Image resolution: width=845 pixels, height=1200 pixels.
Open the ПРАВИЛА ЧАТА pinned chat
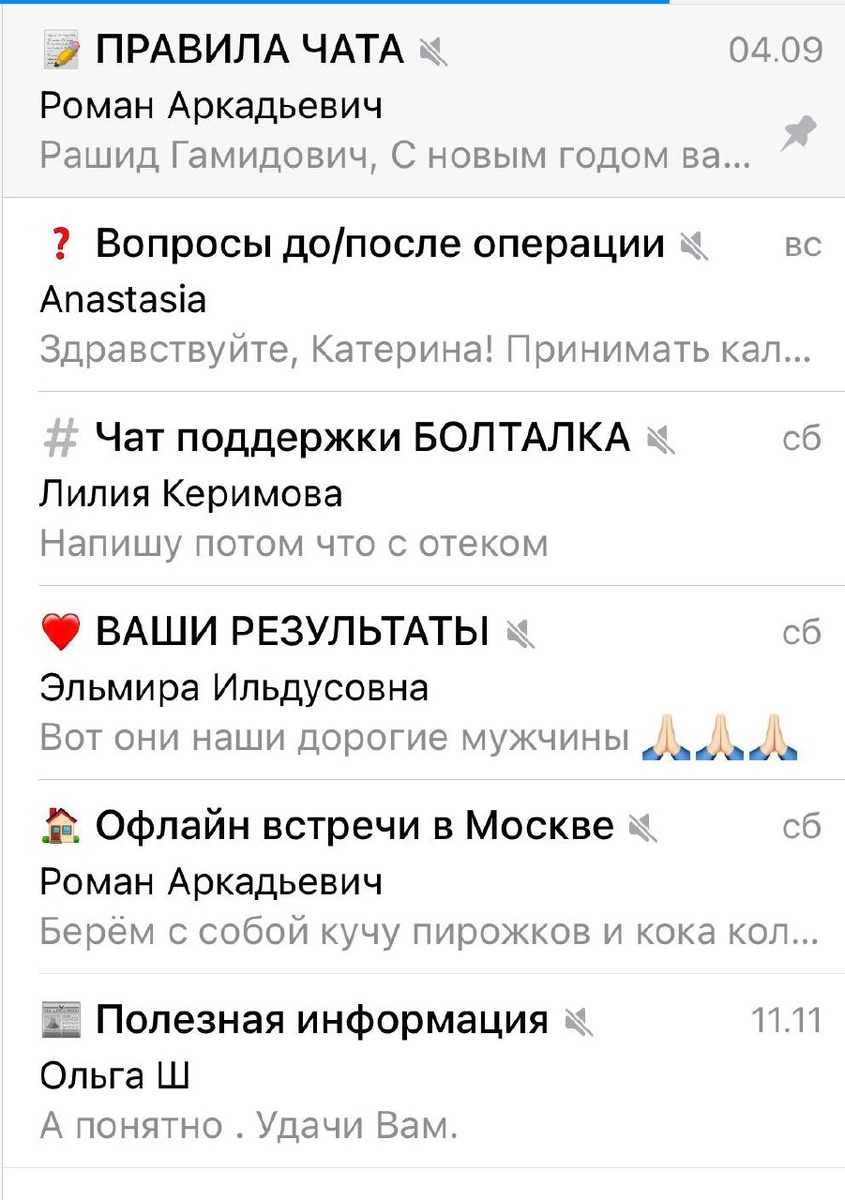point(422,101)
